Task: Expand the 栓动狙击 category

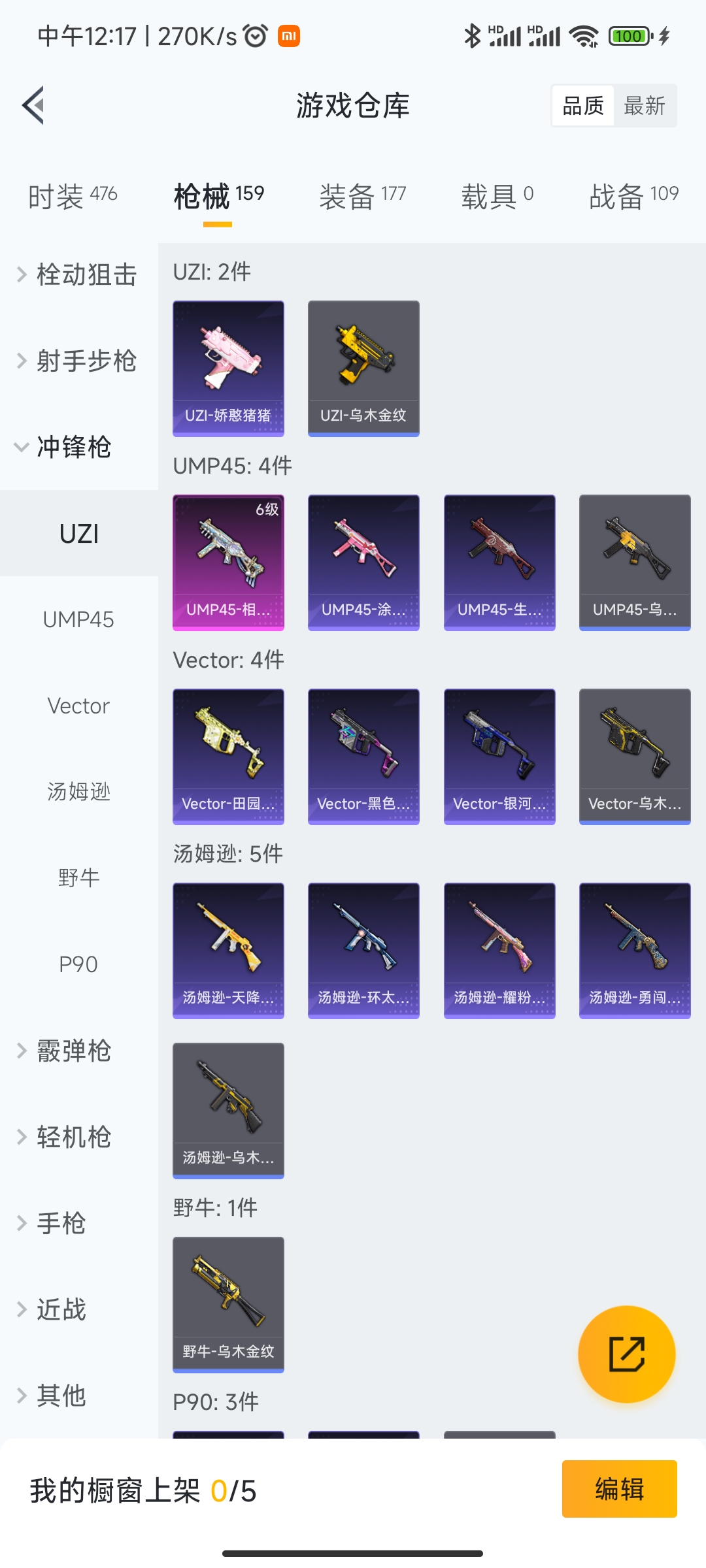Action: 78,275
